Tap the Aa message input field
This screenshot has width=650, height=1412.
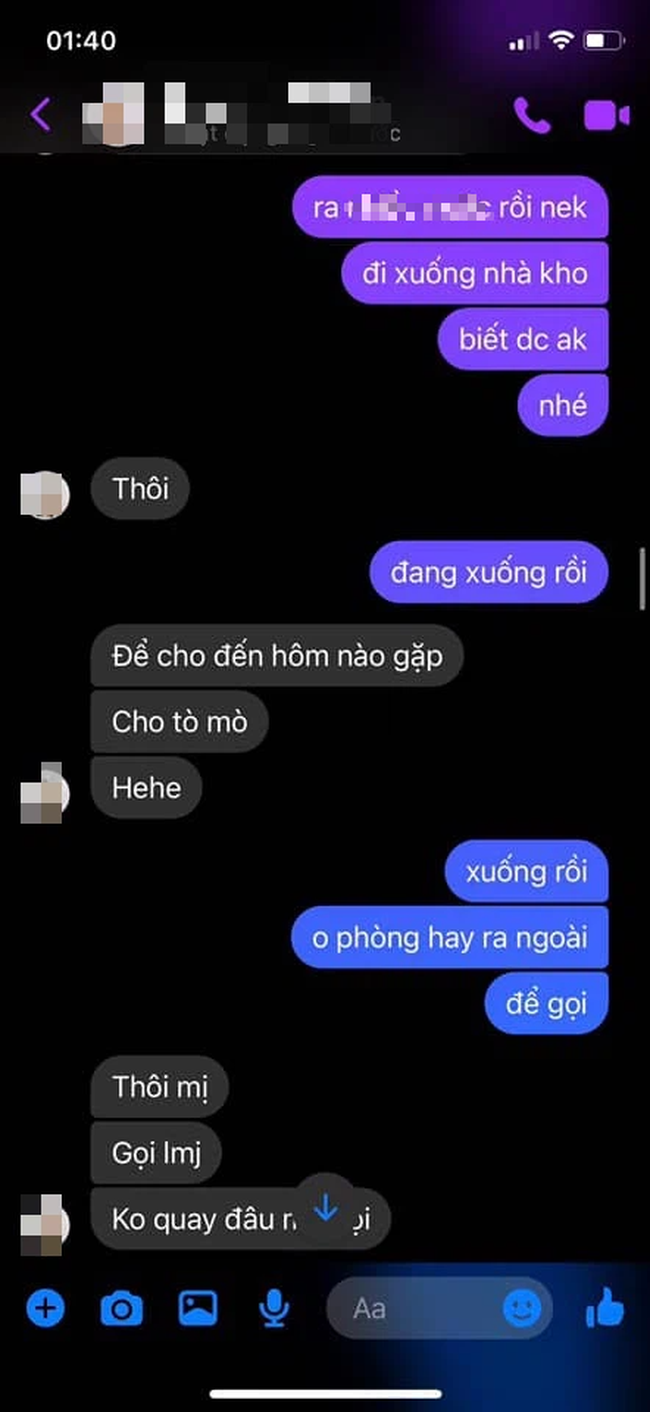(x=420, y=1307)
